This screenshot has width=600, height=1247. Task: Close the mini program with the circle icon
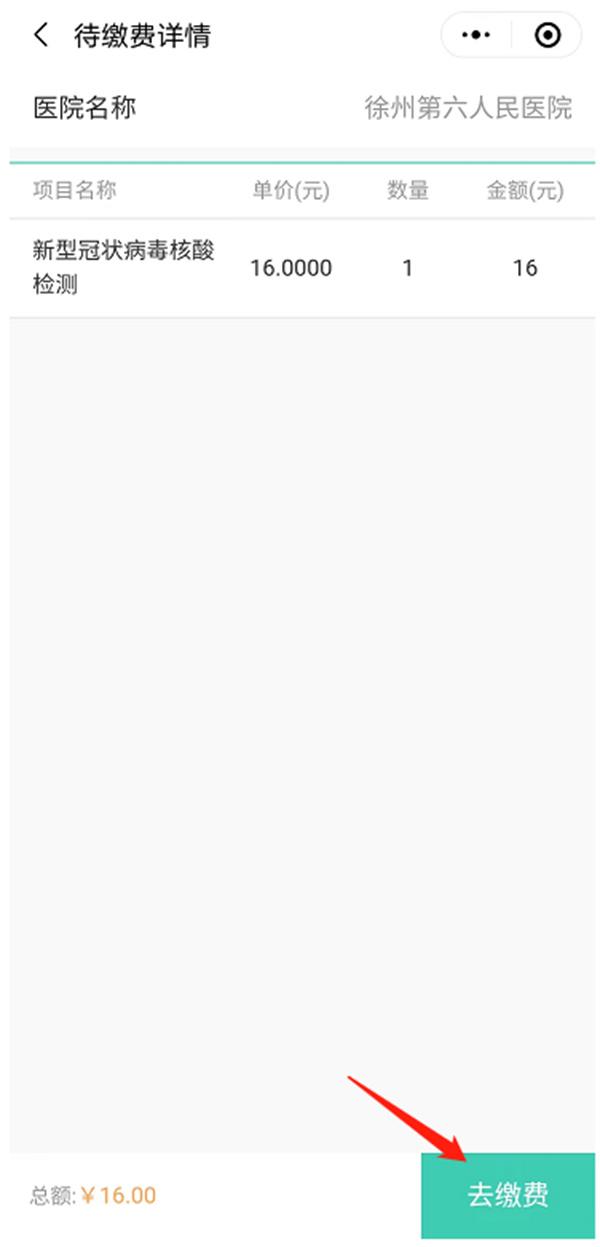pyautogui.click(x=547, y=36)
